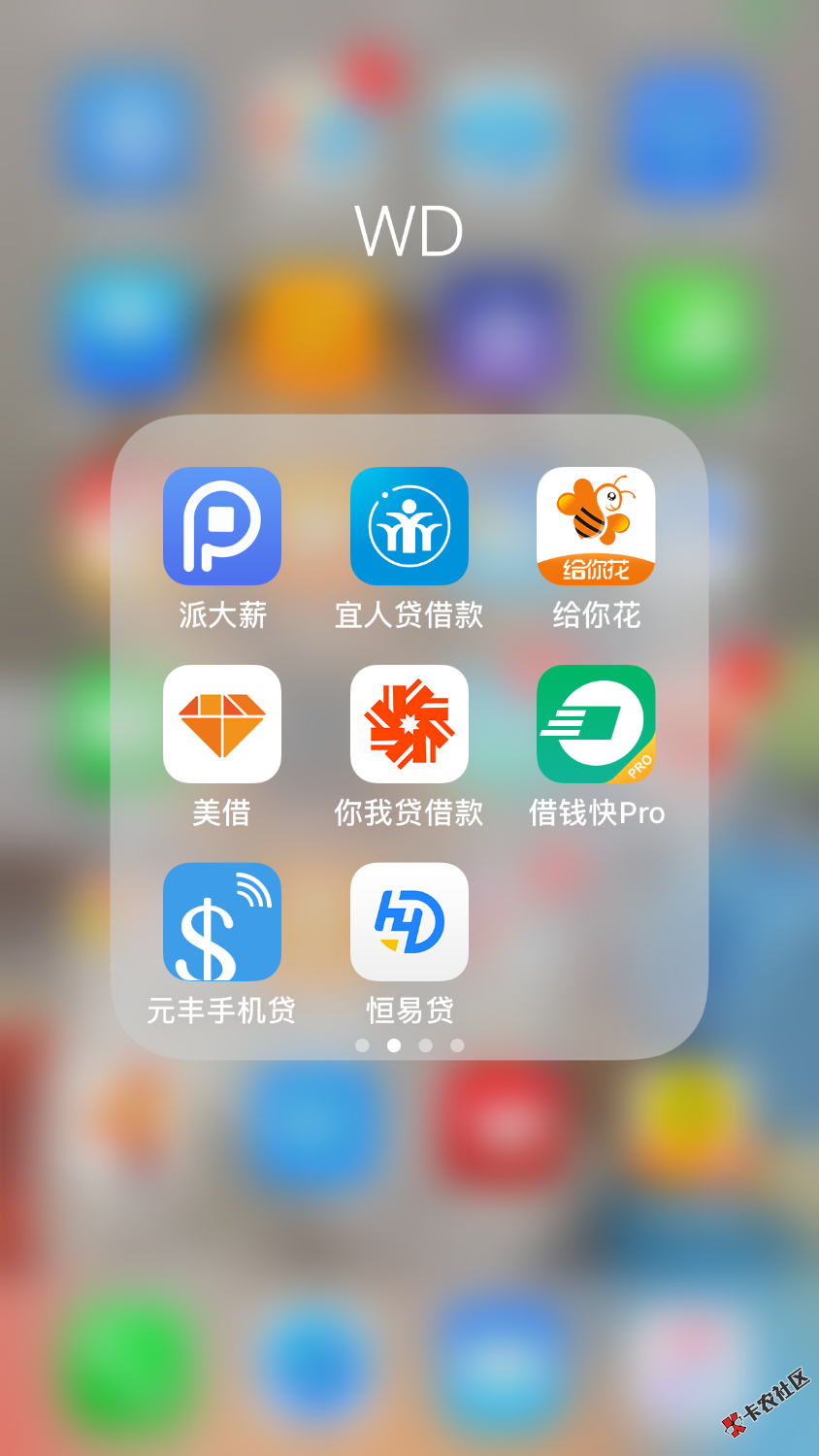819x1456 pixels.
Task: Open the 给你花 app
Action: [x=596, y=526]
